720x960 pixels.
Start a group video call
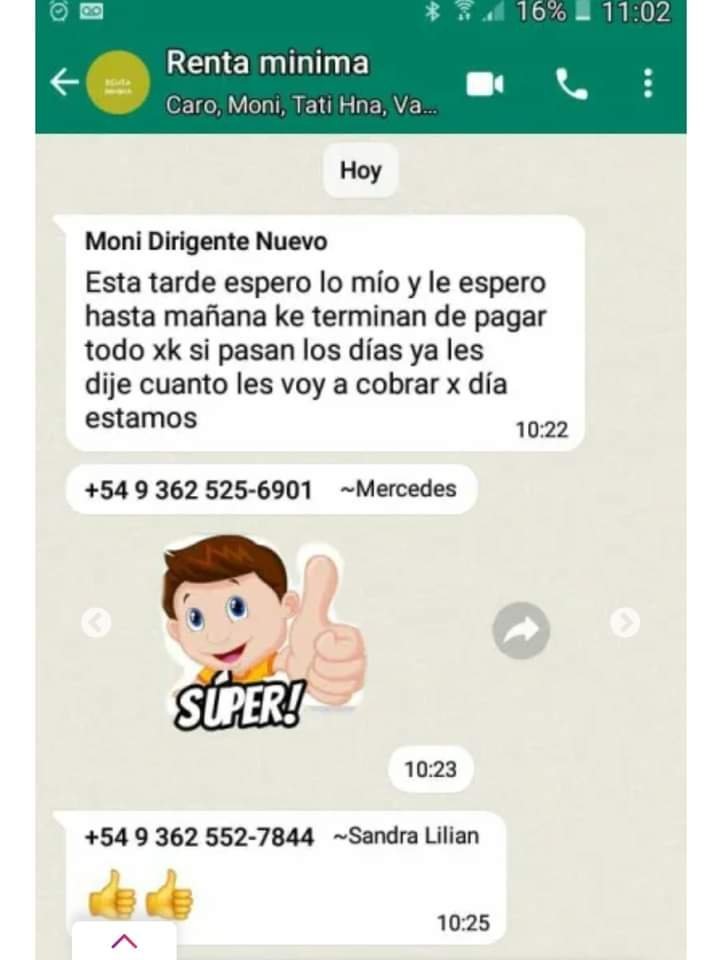(x=485, y=85)
